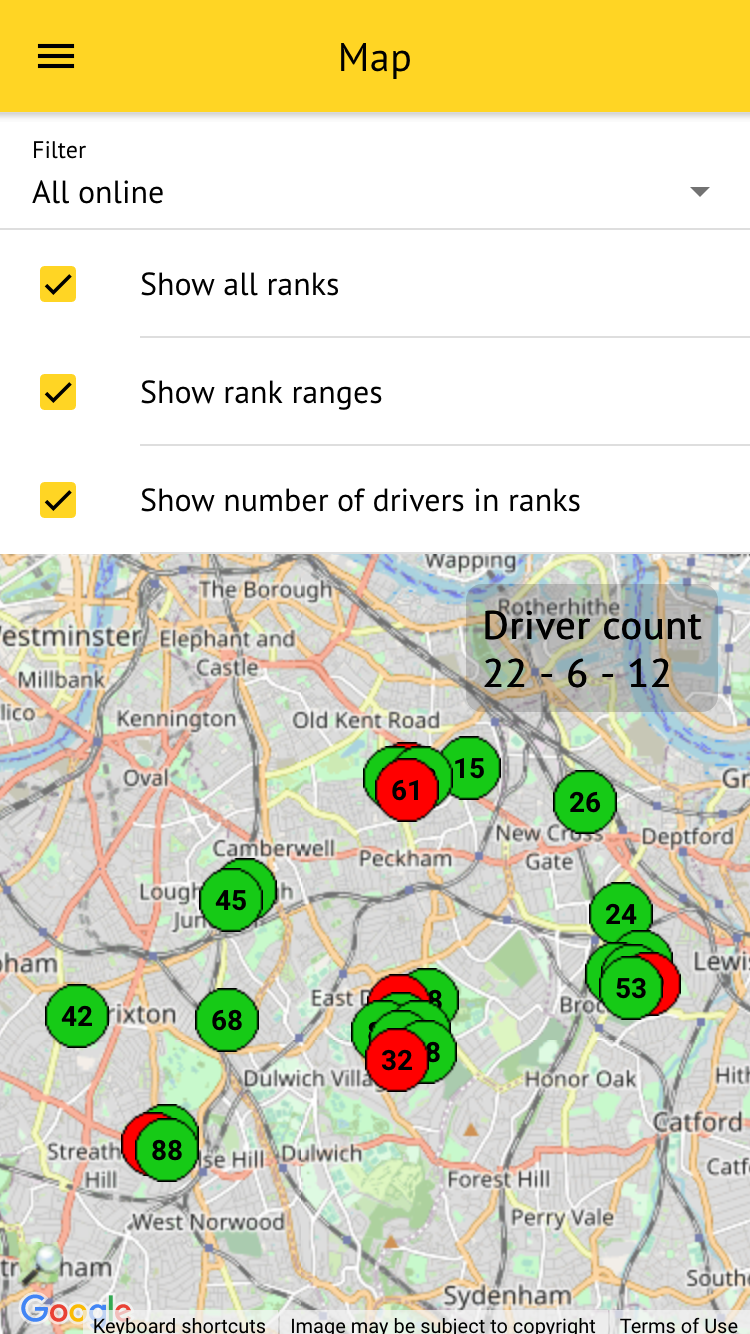Open the green map marker 24

pos(621,914)
